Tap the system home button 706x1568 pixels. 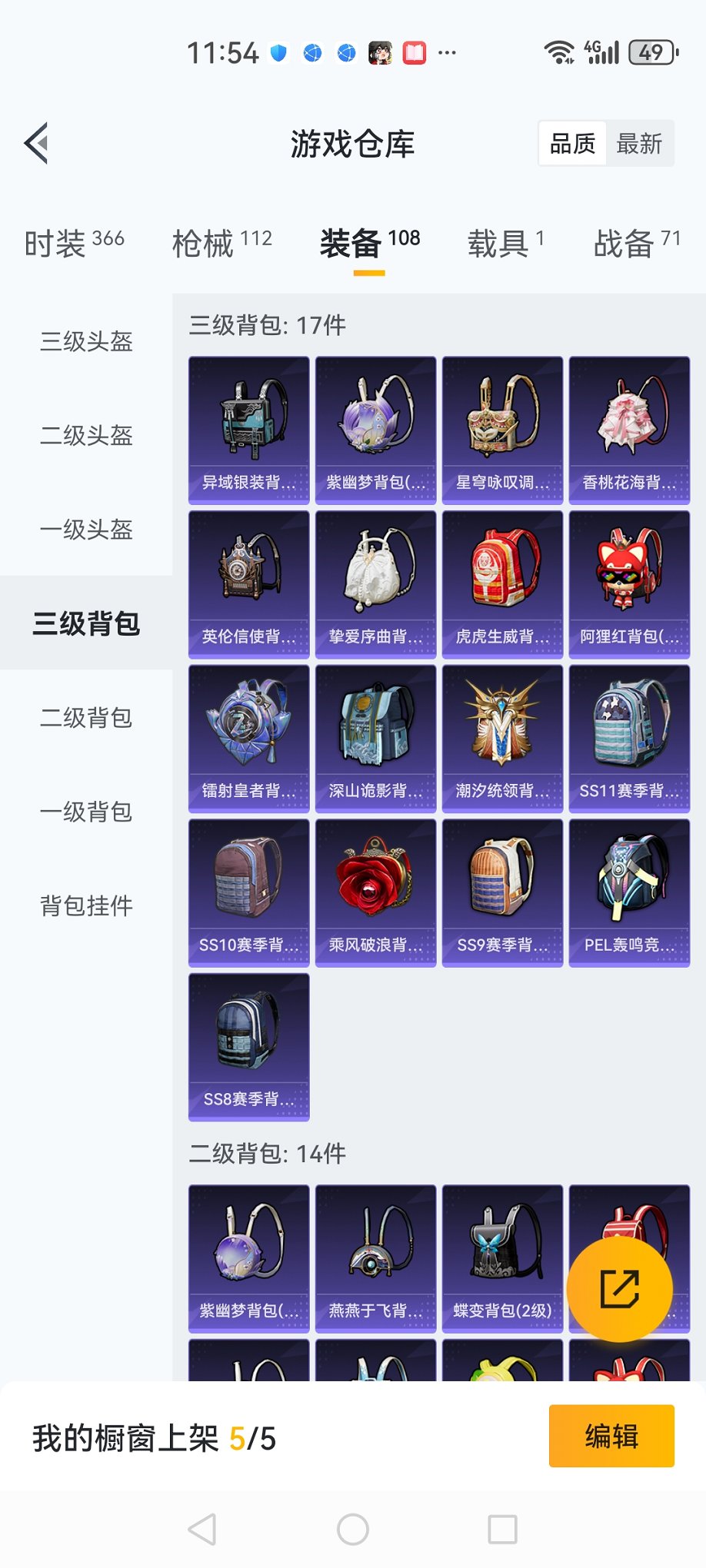click(x=353, y=1530)
